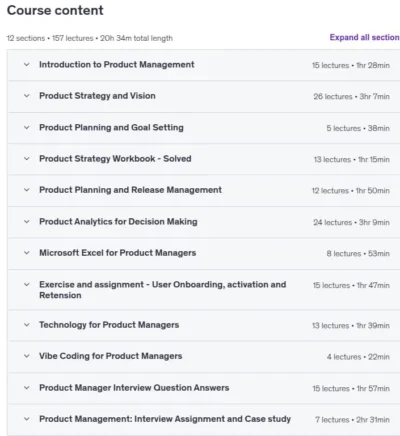Expand the User Onboarding exercise and assignment section
Image resolution: width=400 pixels, height=436 pixels.
click(204, 290)
